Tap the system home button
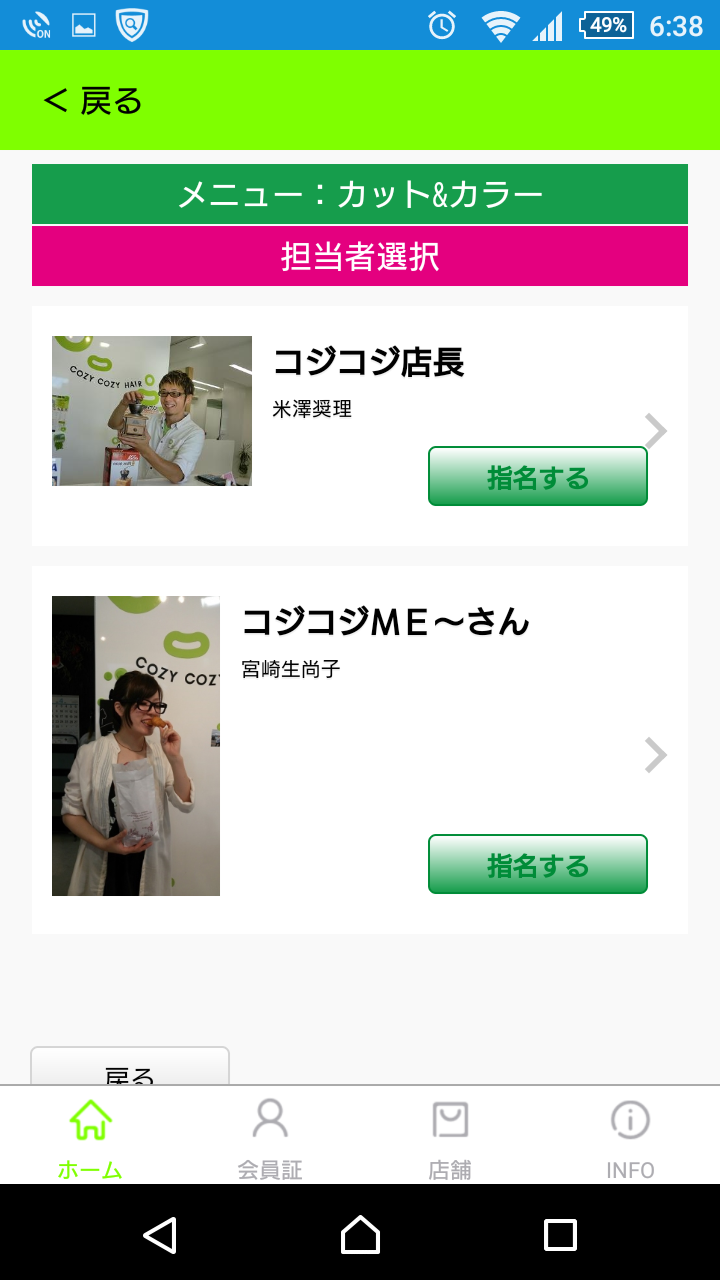The width and height of the screenshot is (720, 1280). tap(360, 1235)
